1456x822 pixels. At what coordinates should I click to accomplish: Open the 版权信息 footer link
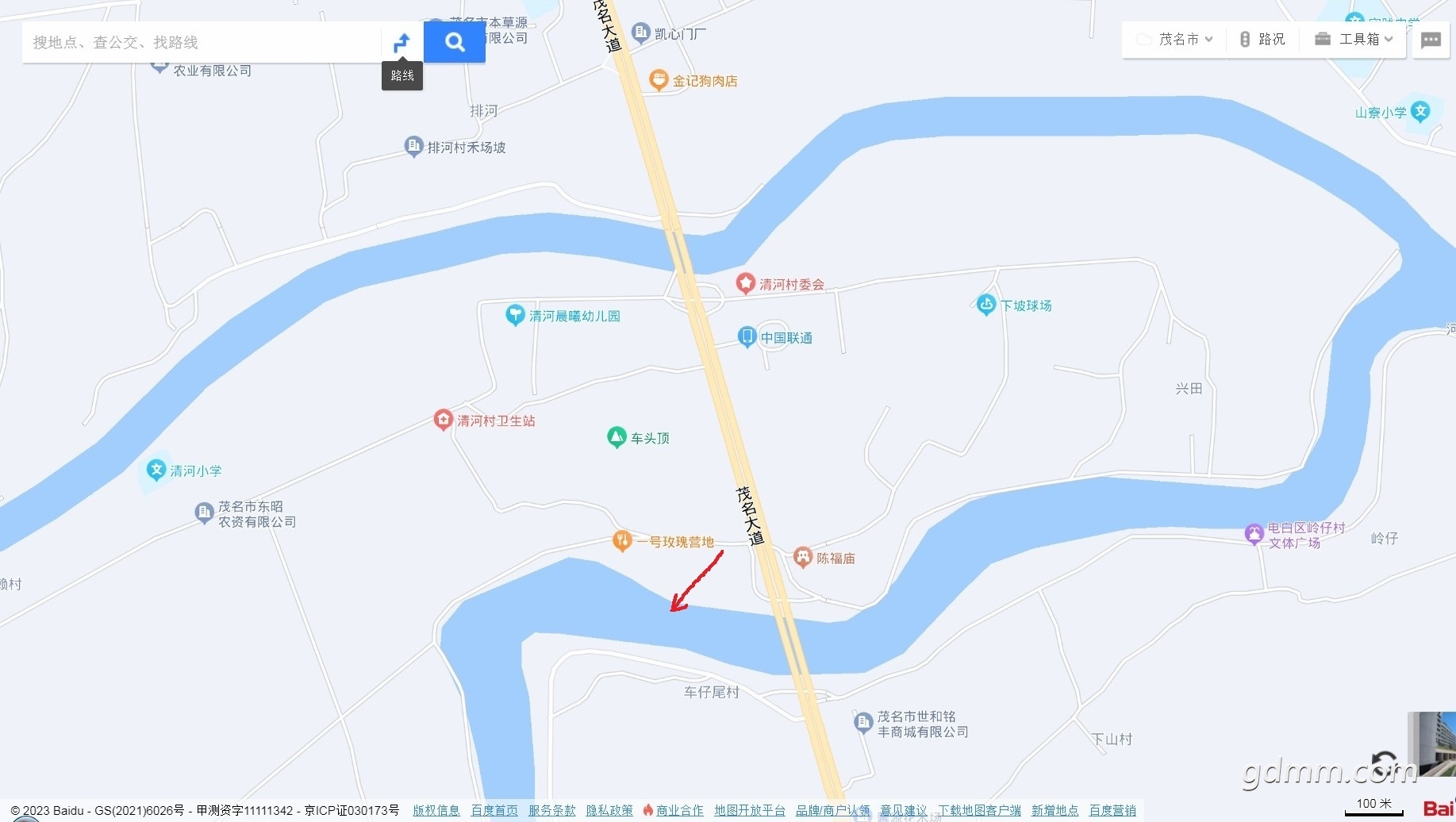pos(436,810)
